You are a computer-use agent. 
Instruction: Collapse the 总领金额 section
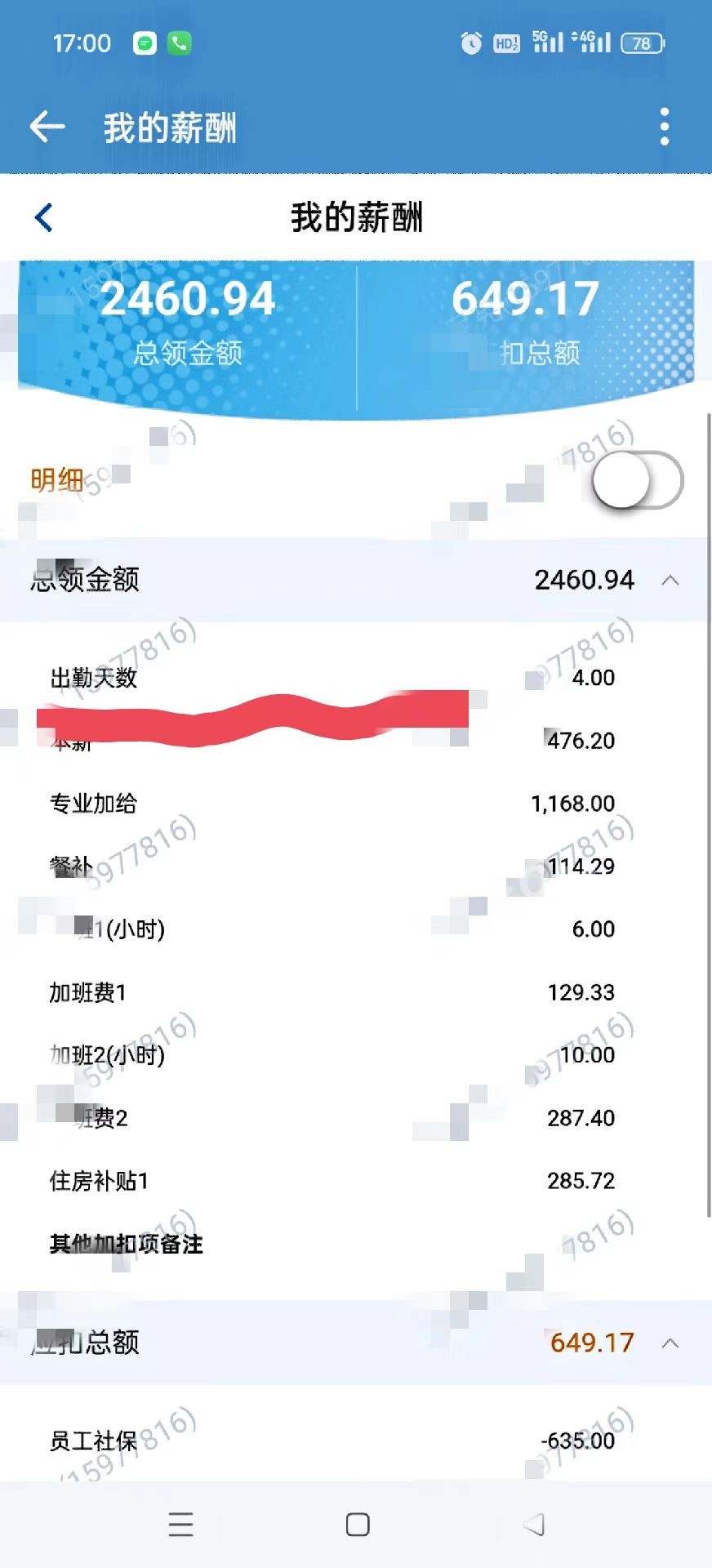670,580
